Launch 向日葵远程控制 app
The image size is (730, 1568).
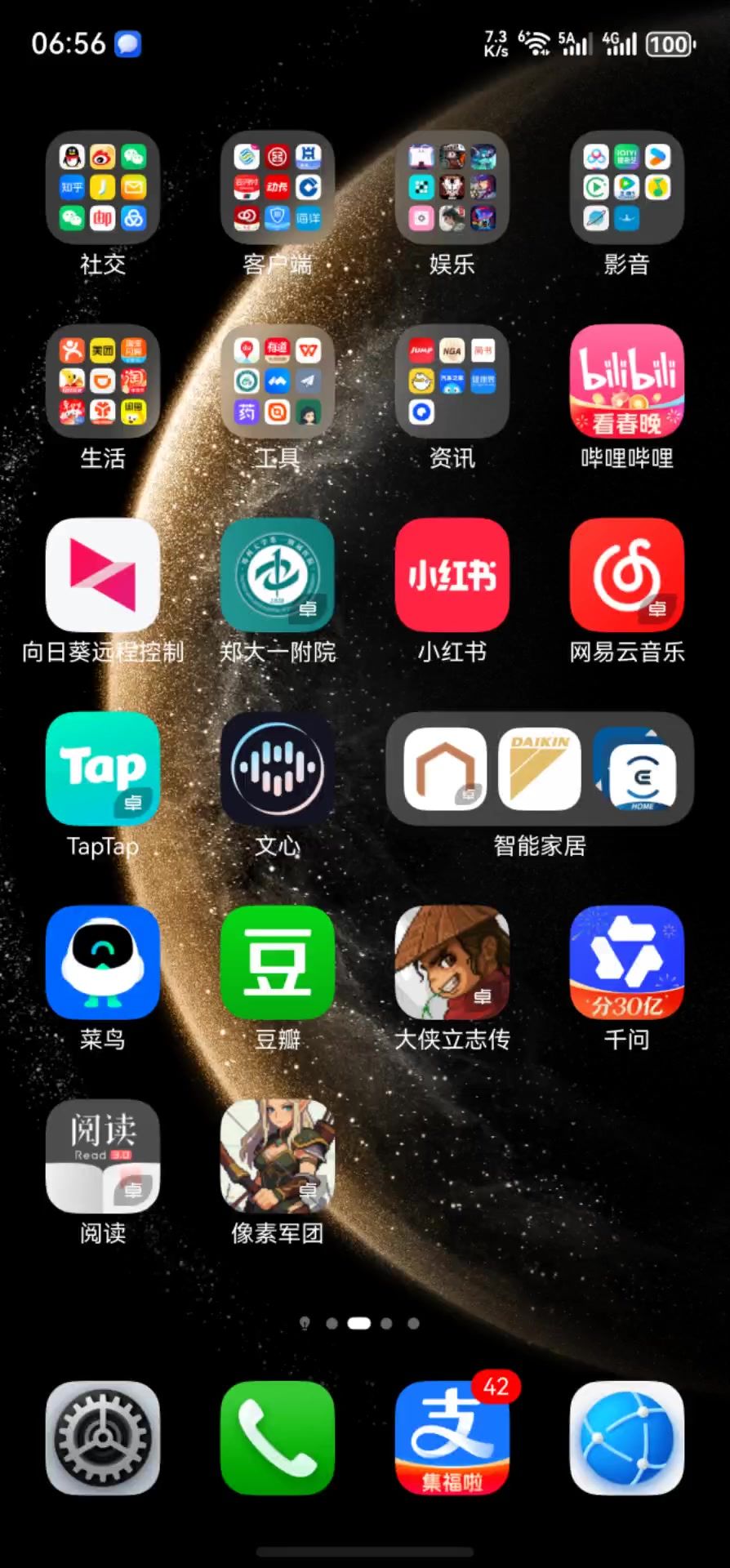coord(103,575)
